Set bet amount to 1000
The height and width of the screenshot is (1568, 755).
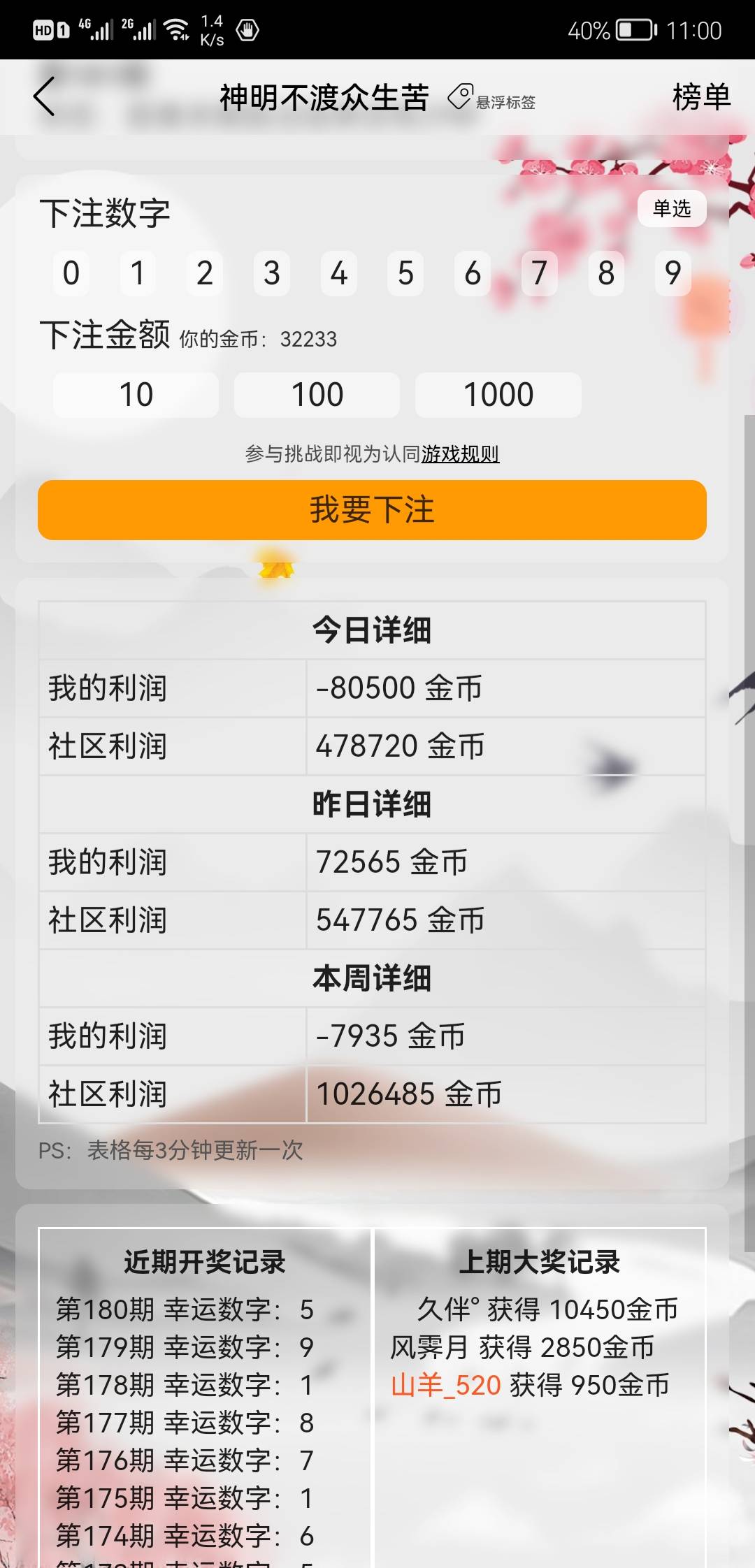[x=498, y=395]
